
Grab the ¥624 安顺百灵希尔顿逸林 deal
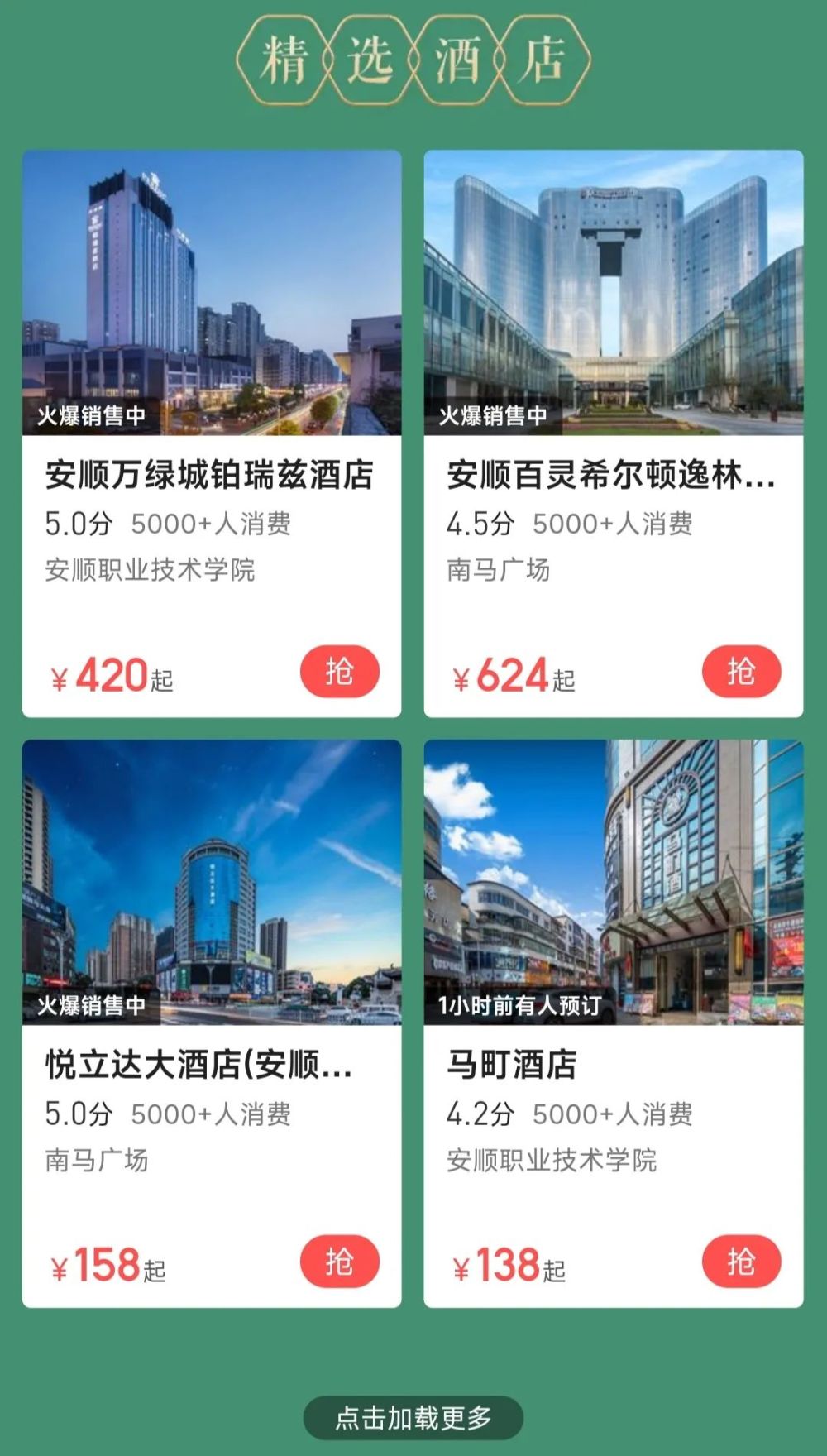[x=741, y=672]
